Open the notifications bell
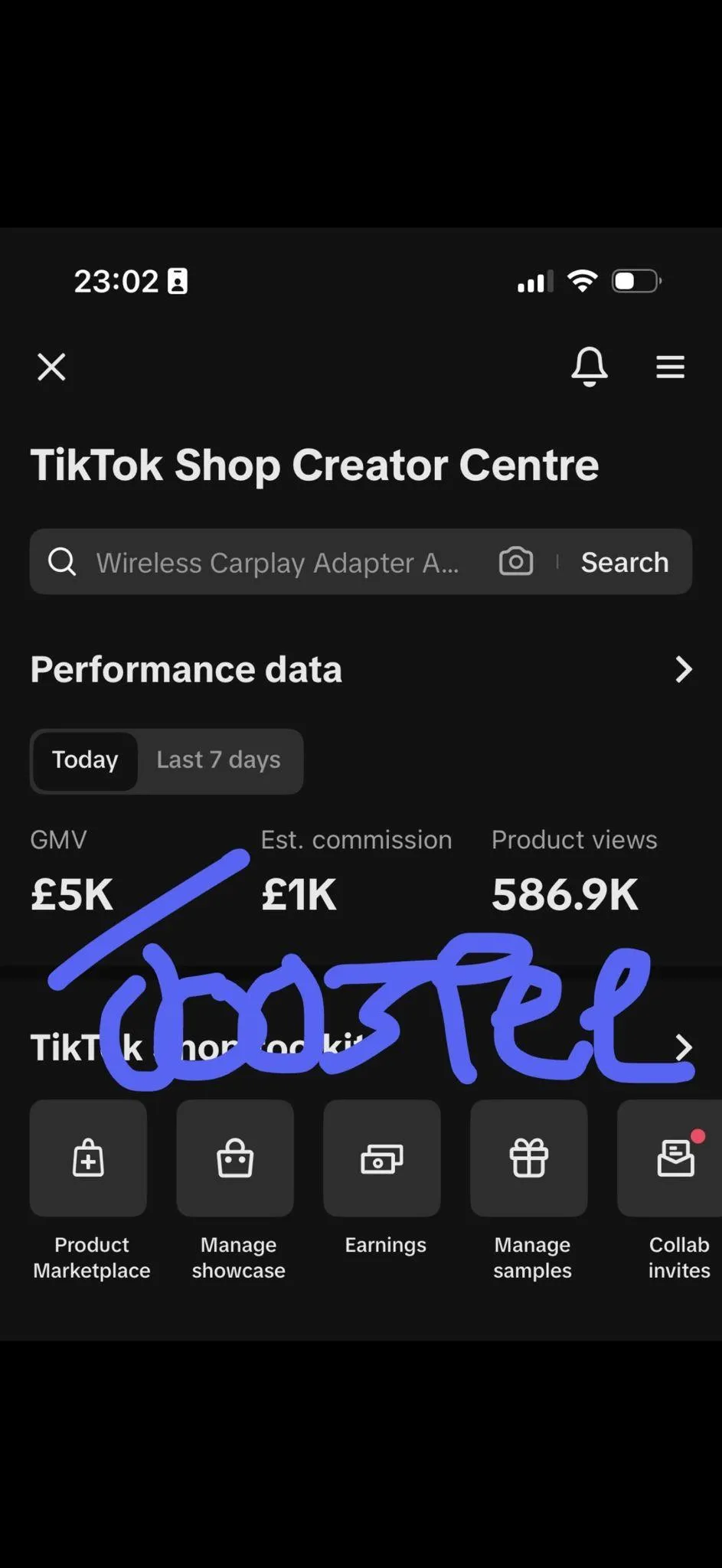This screenshot has width=722, height=1568. point(589,367)
